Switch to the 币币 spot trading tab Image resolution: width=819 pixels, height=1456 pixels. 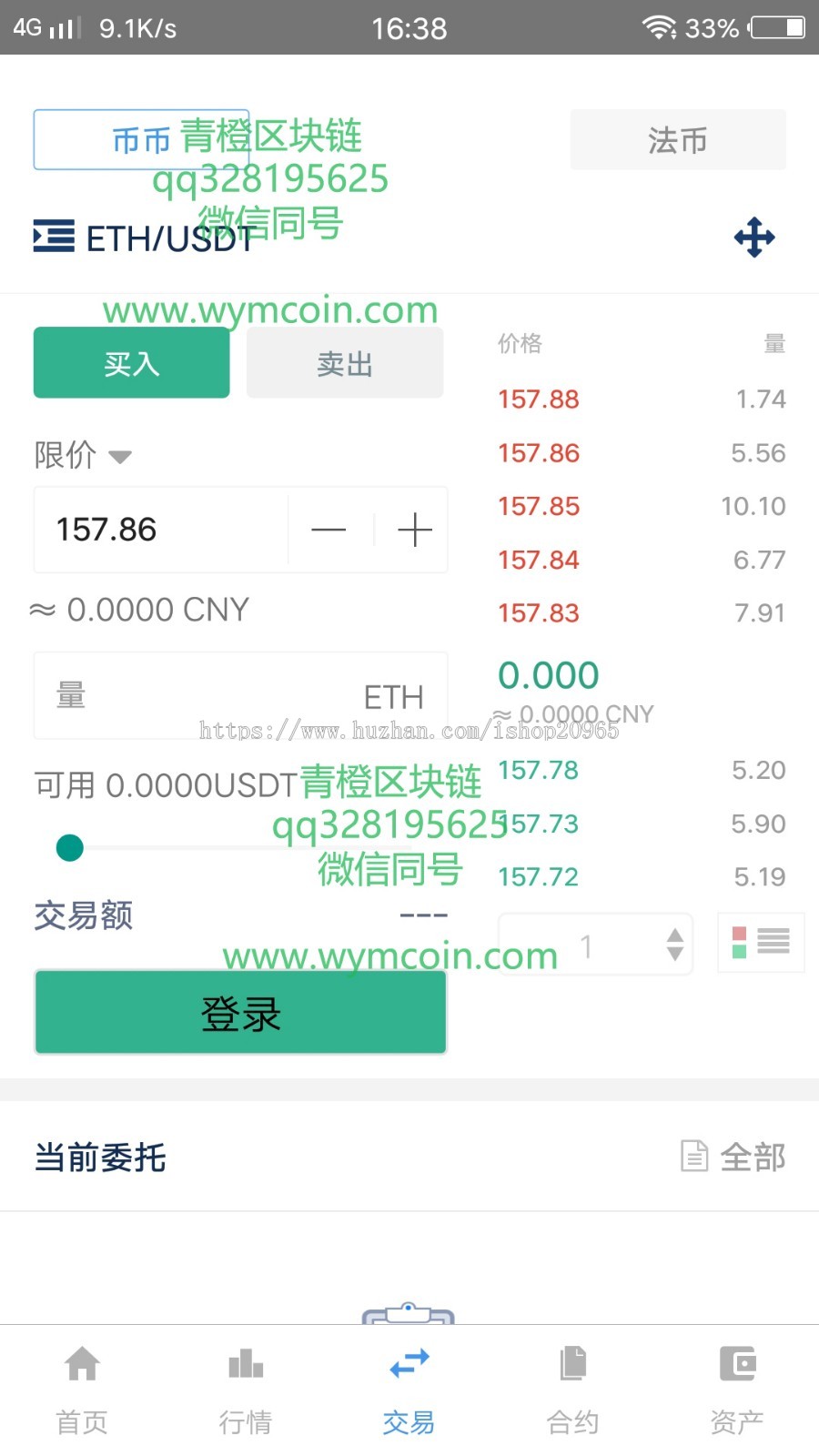point(141,139)
